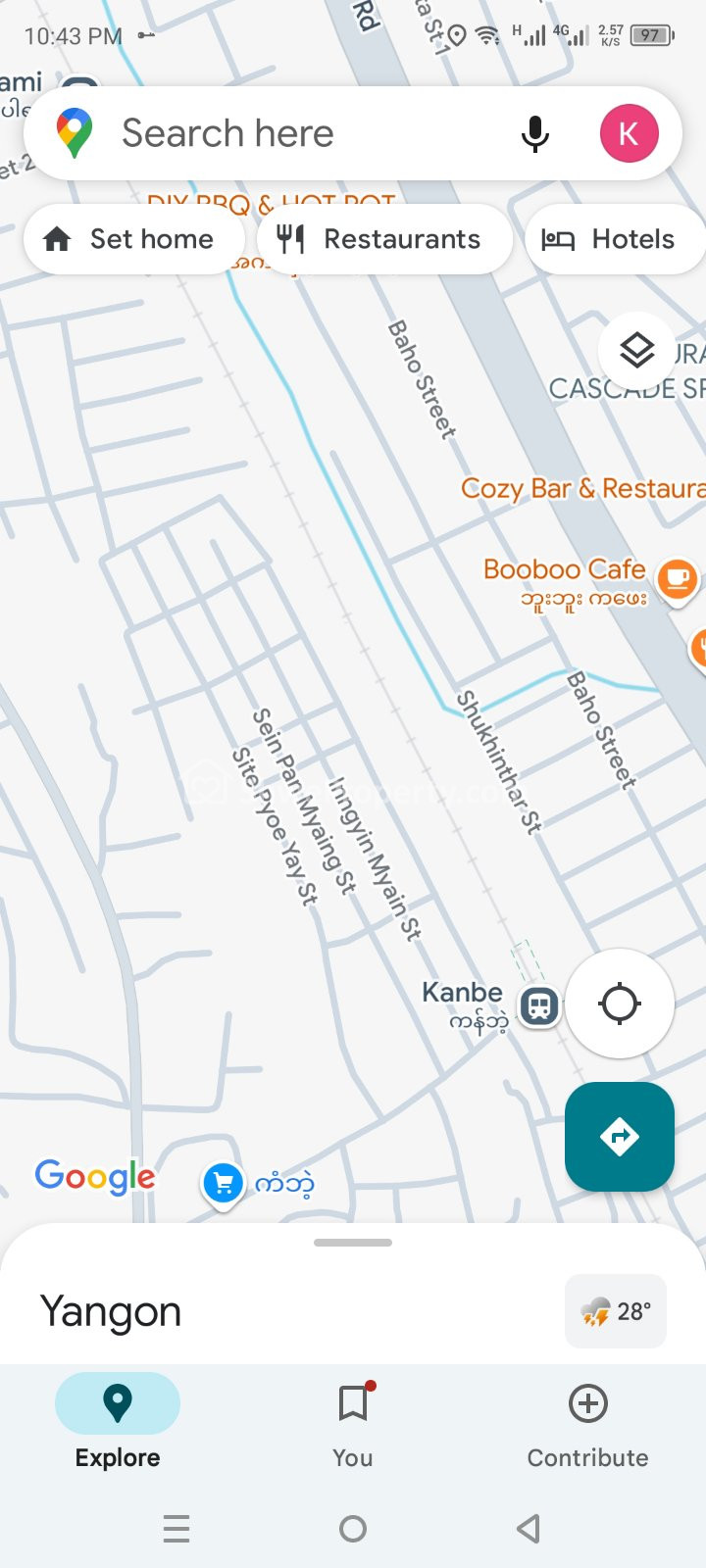Open the account profile avatar K
This screenshot has height=1568, width=706.
629,133
